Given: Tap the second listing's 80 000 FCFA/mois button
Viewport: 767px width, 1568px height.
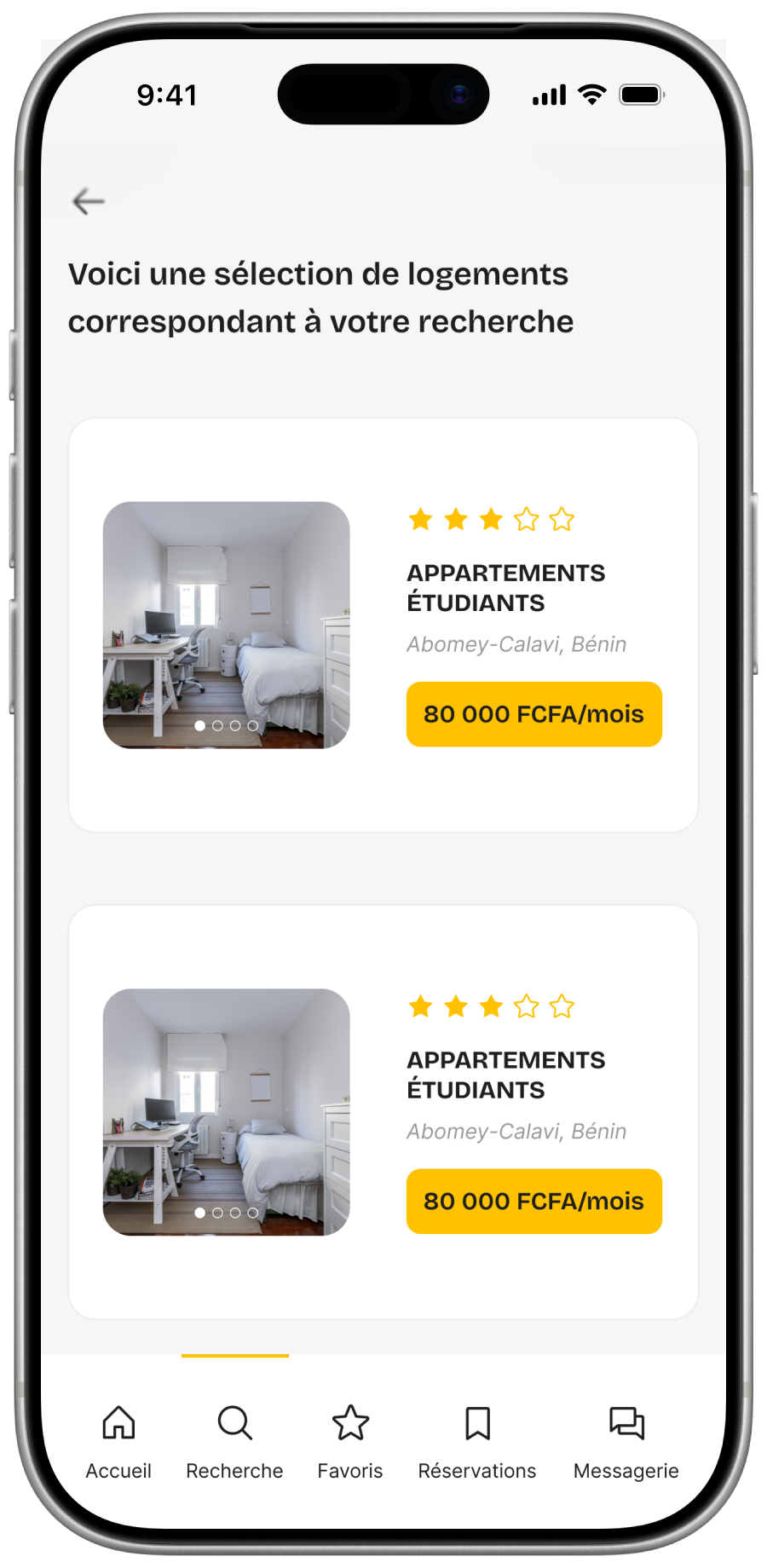Looking at the screenshot, I should coord(534,1202).
